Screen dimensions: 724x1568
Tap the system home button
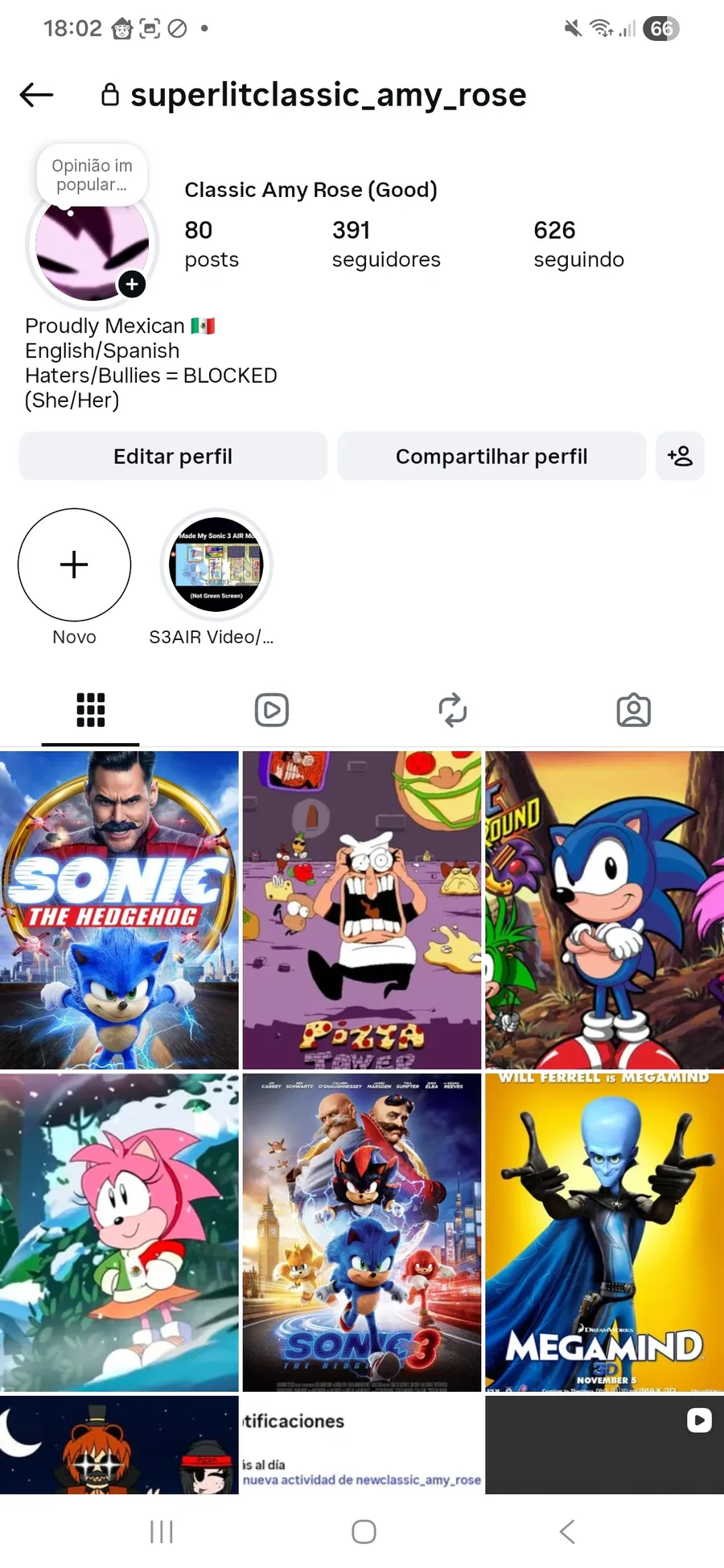(364, 1532)
